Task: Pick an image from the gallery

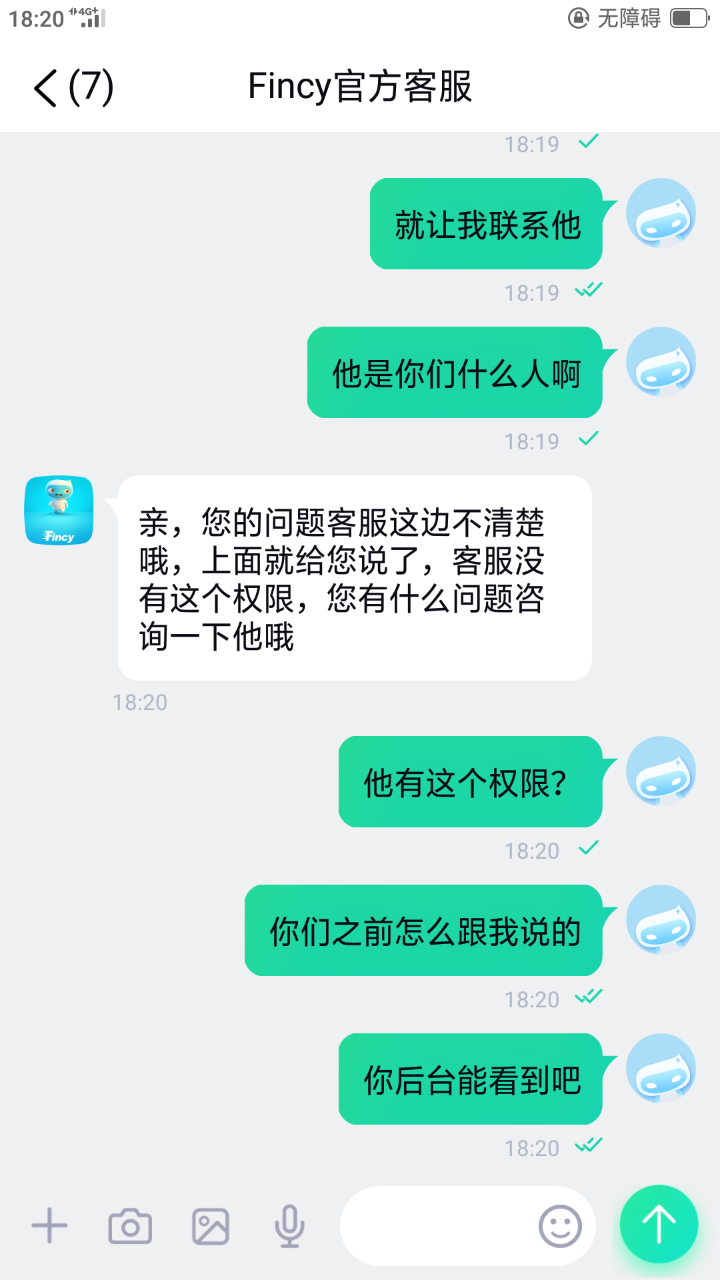Action: (211, 1225)
